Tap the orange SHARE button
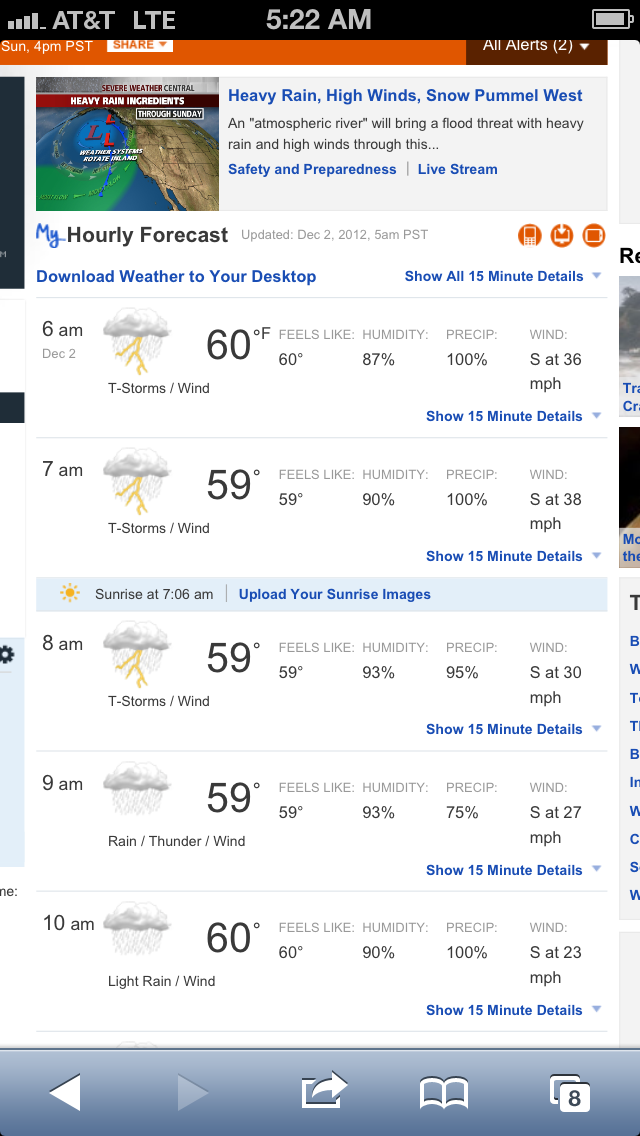 click(x=140, y=45)
